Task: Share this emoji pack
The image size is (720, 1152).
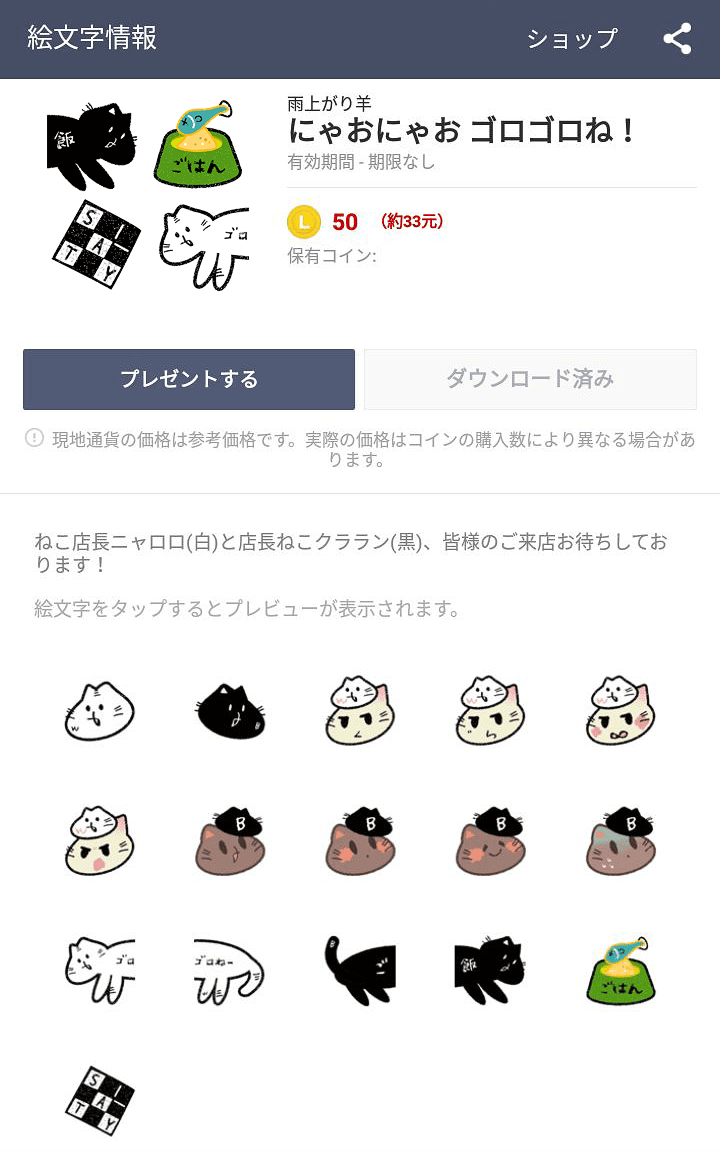Action: pos(677,38)
